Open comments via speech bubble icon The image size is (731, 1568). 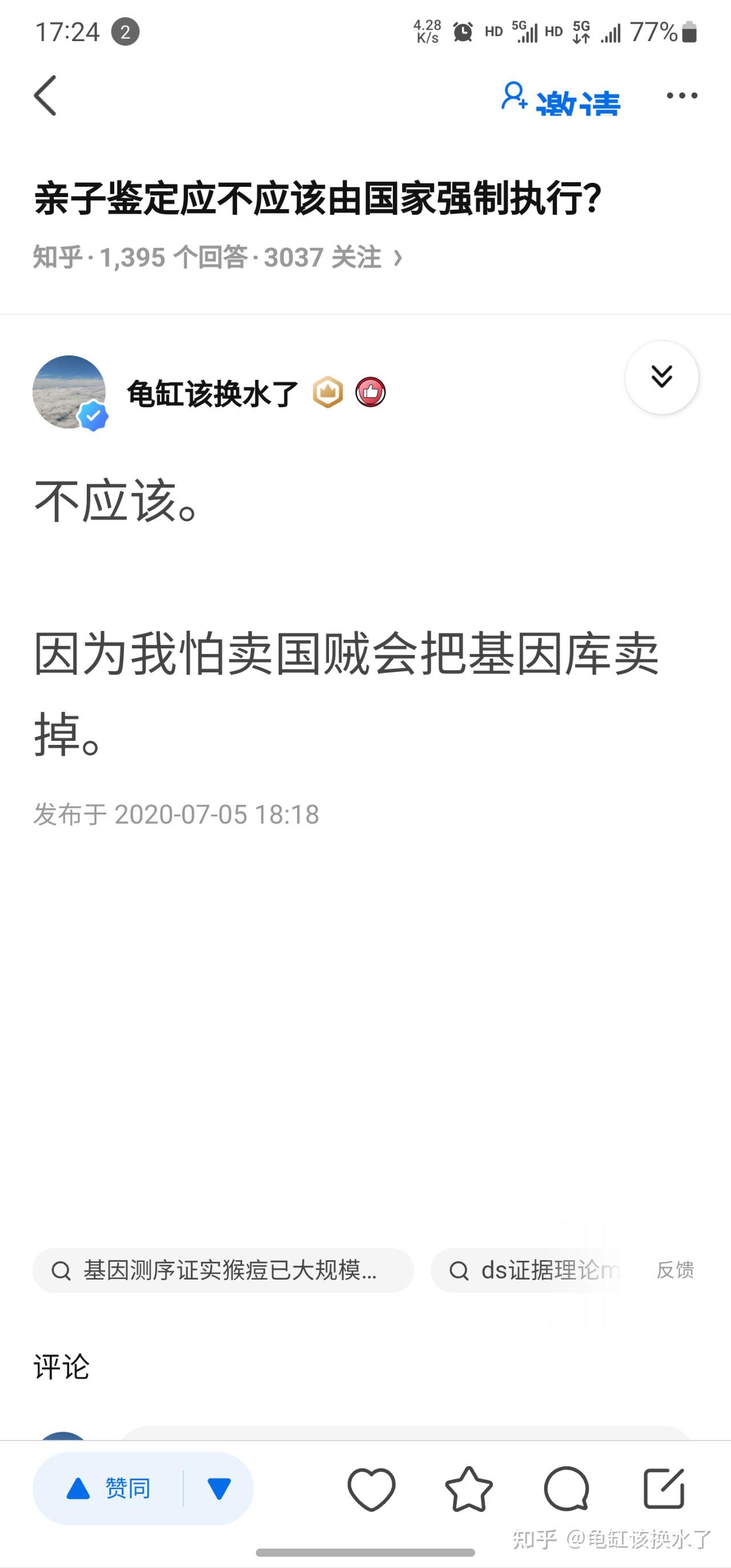pos(567,1489)
